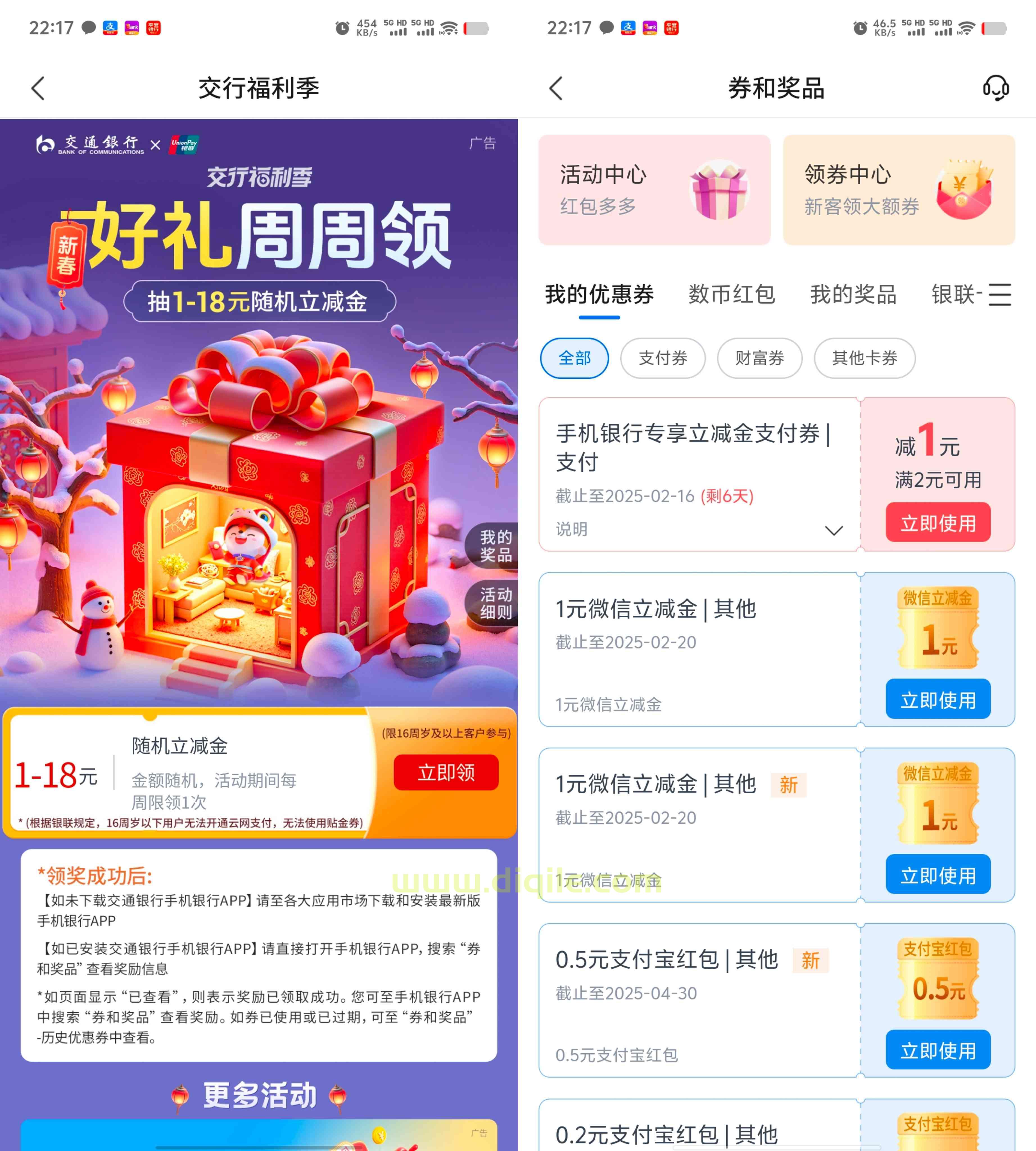The image size is (1036, 1151).
Task: View the 活动细则 rules
Action: coord(495,603)
